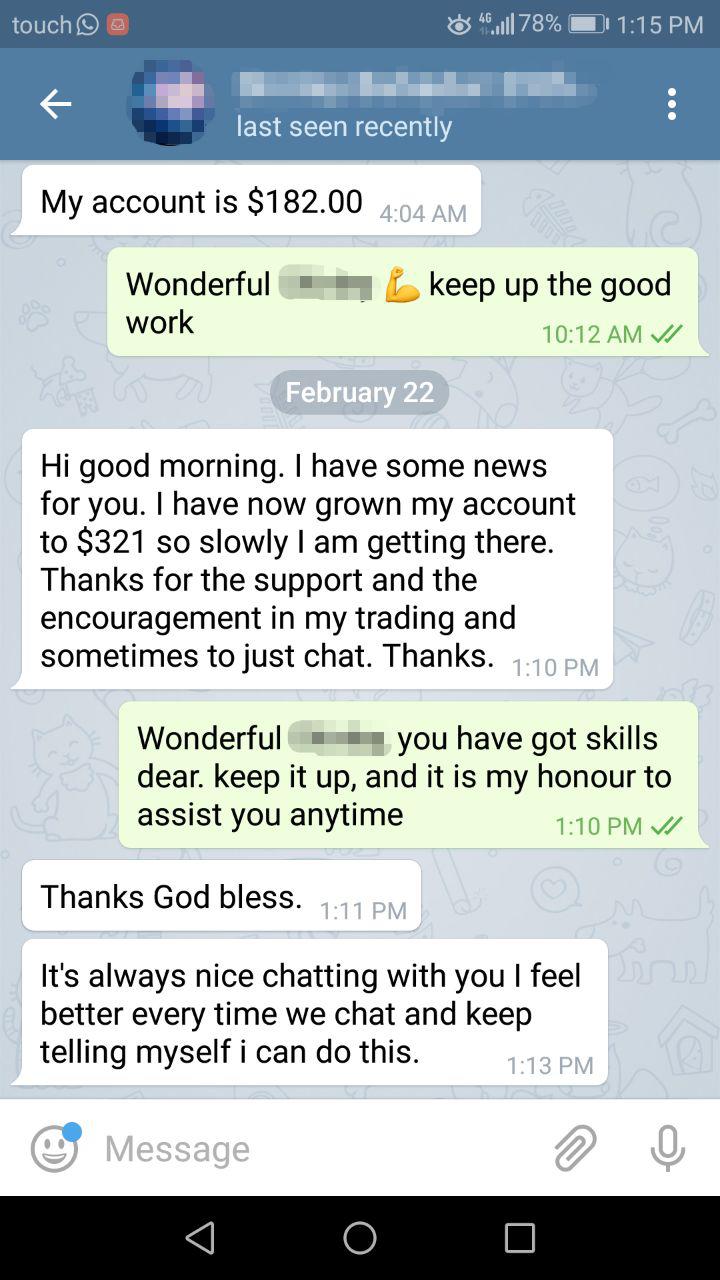Open the three-dot overflow menu
The height and width of the screenshot is (1280, 720).
(x=672, y=104)
